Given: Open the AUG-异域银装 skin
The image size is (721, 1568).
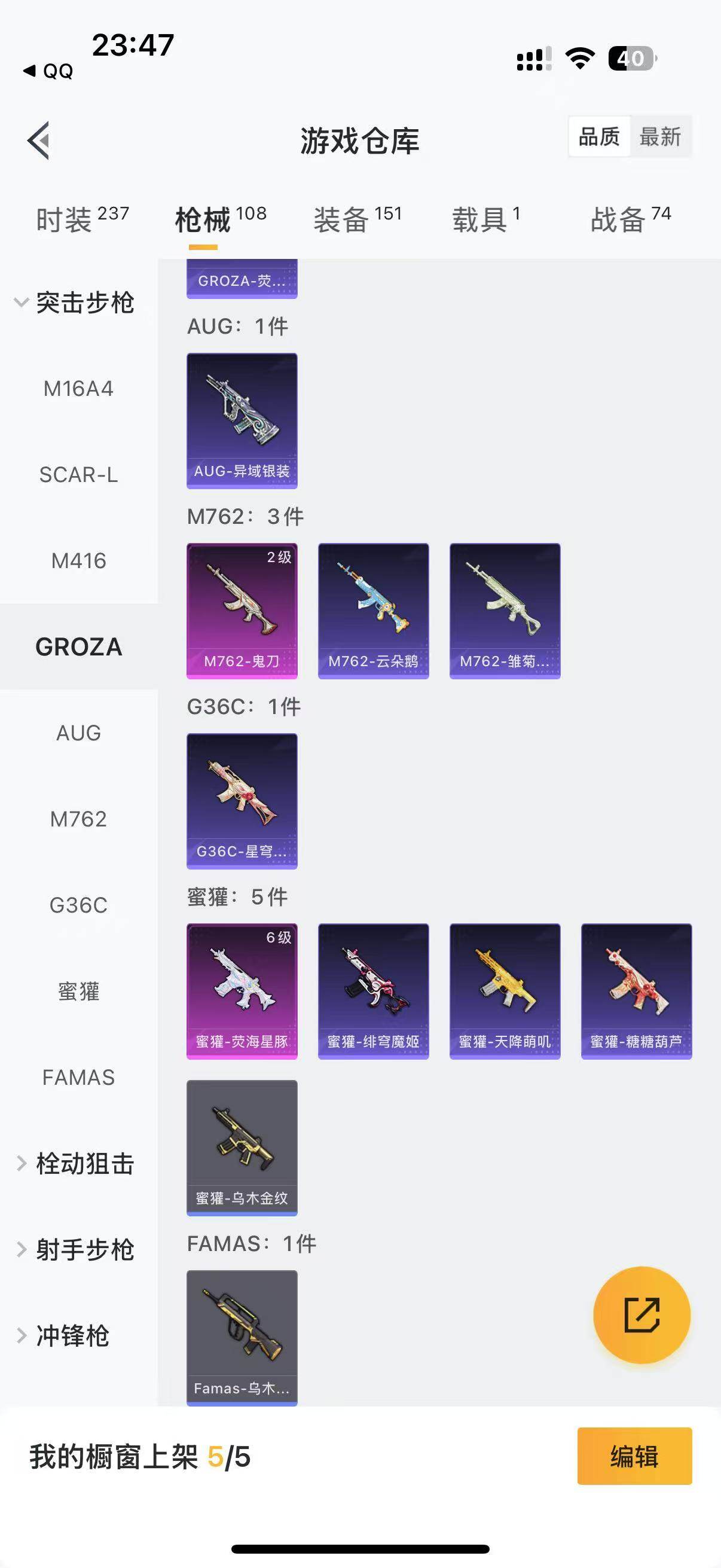Looking at the screenshot, I should click(242, 420).
